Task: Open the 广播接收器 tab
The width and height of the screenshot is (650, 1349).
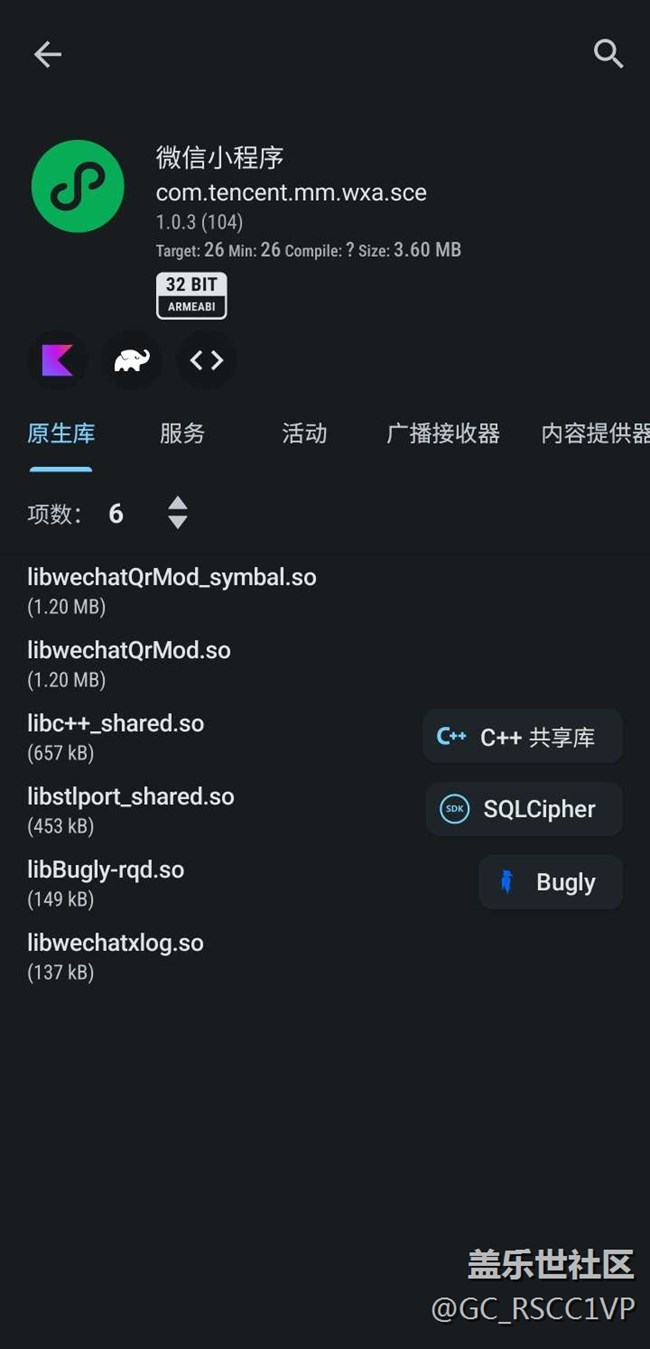Action: click(443, 433)
